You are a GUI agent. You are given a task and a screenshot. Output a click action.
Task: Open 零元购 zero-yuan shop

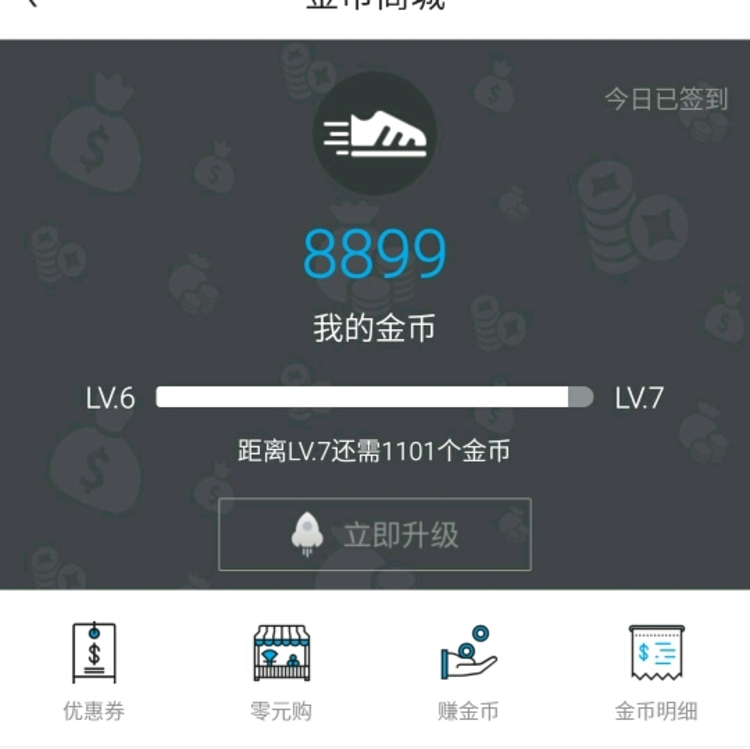(281, 670)
